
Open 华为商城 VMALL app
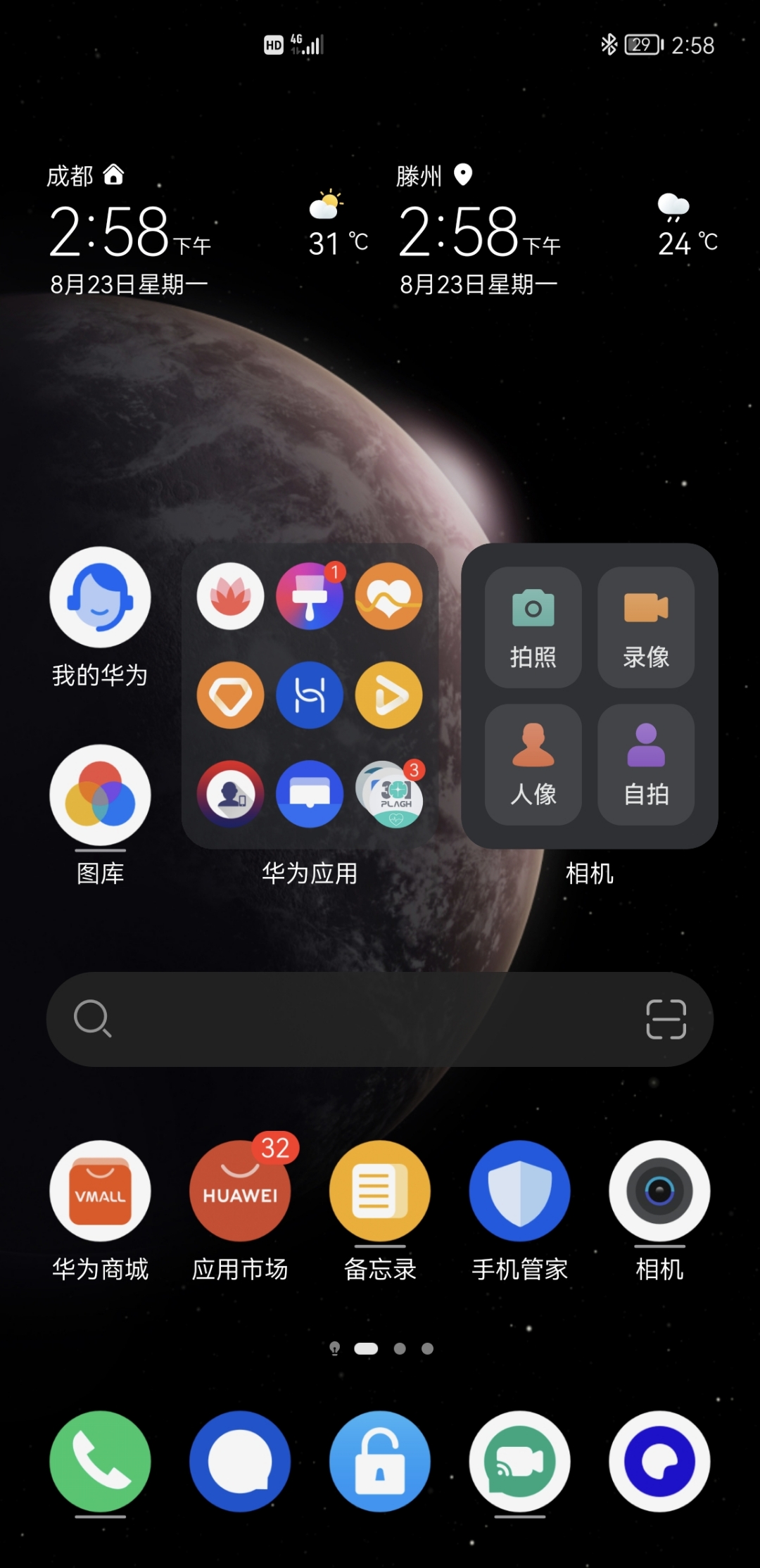click(x=100, y=1191)
